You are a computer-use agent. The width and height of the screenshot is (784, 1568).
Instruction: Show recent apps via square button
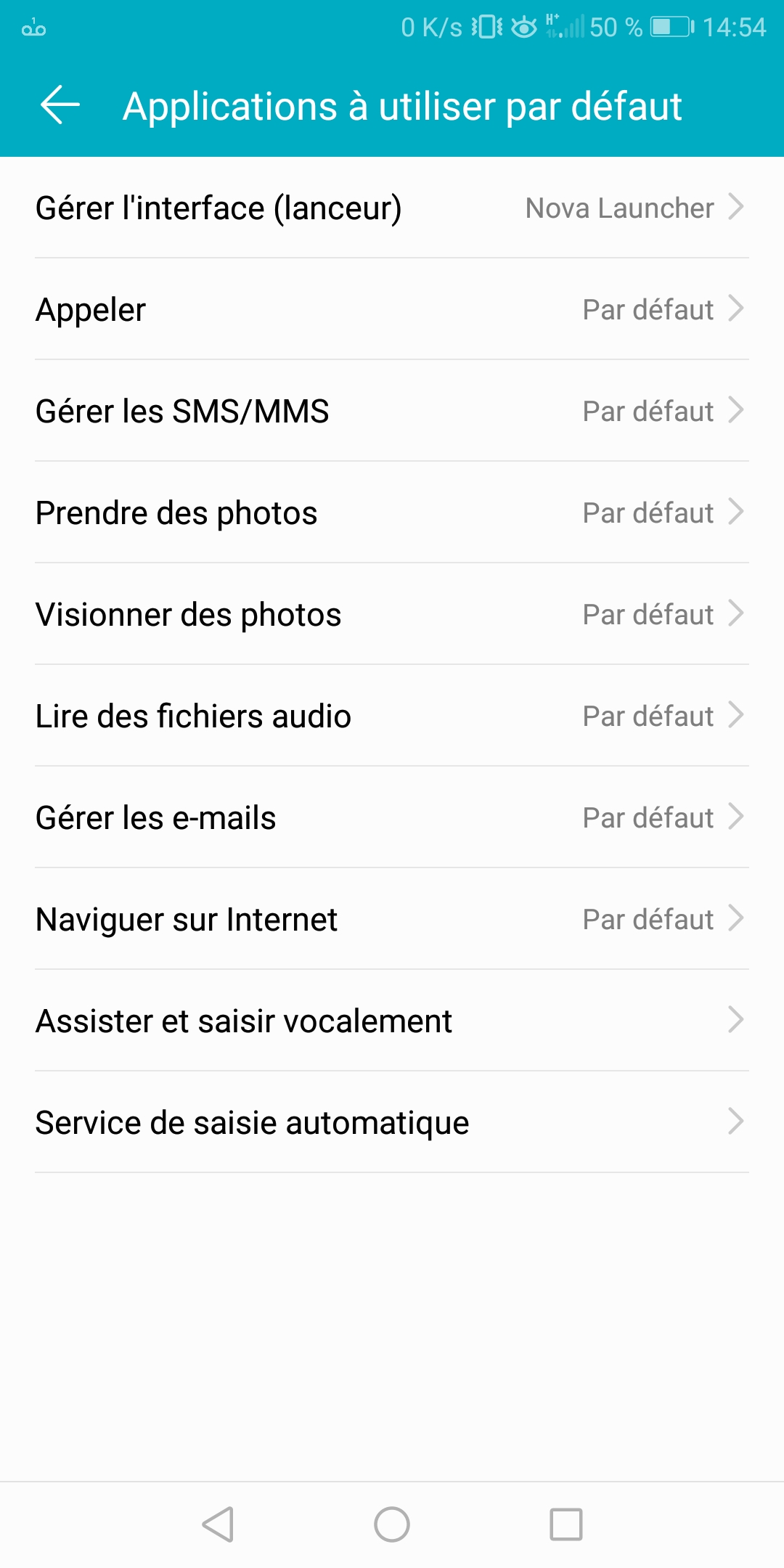[566, 1524]
